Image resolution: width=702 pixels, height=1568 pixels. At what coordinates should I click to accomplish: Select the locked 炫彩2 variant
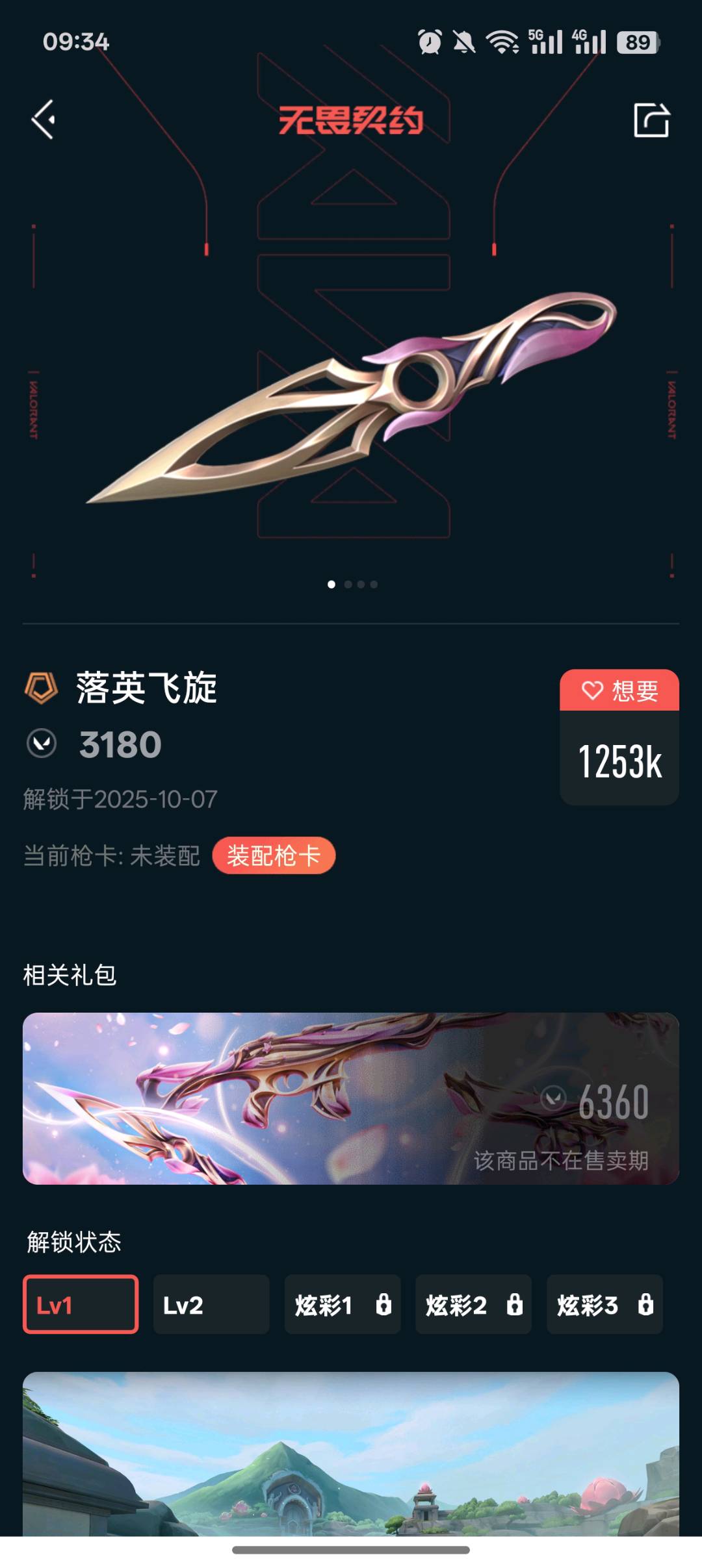pyautogui.click(x=473, y=1304)
